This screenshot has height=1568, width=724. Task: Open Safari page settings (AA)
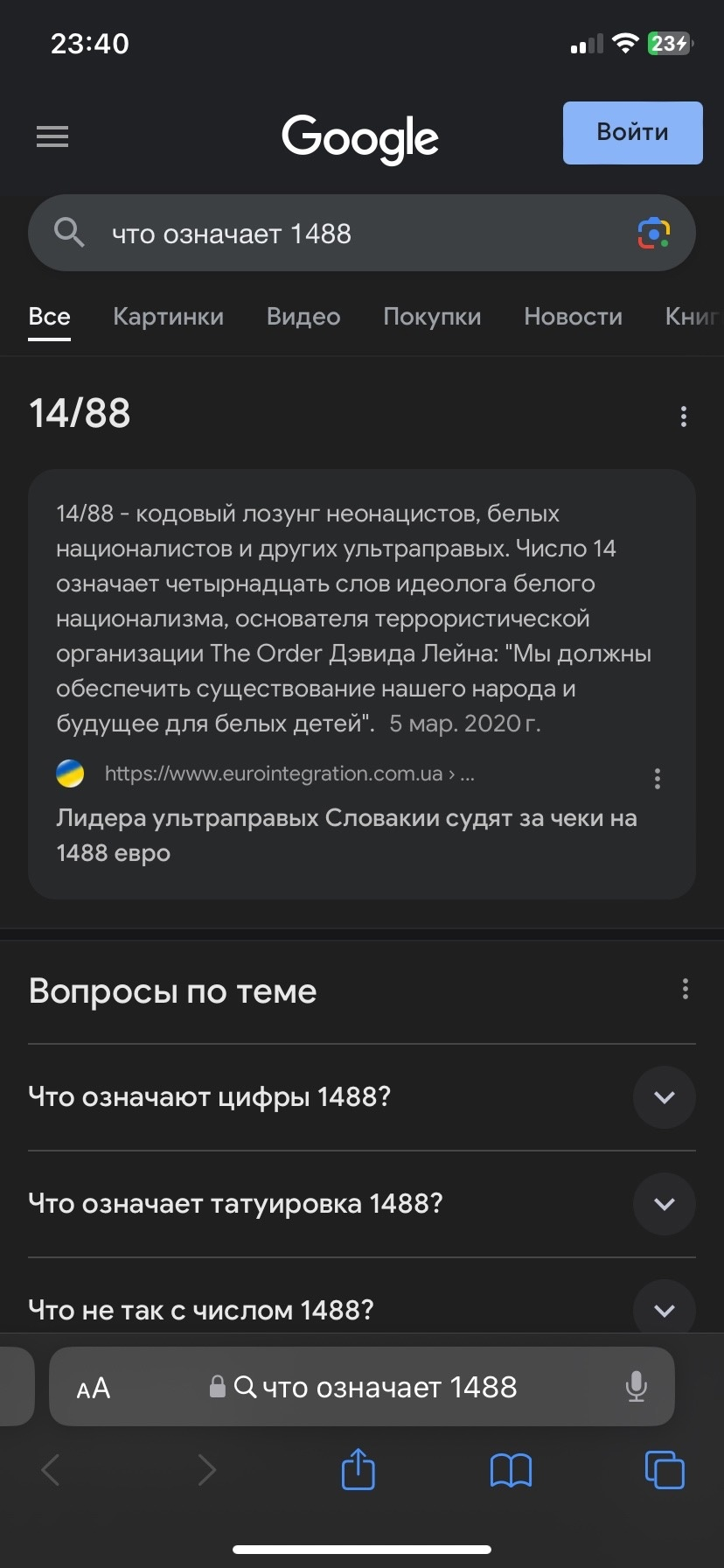pos(94,1388)
